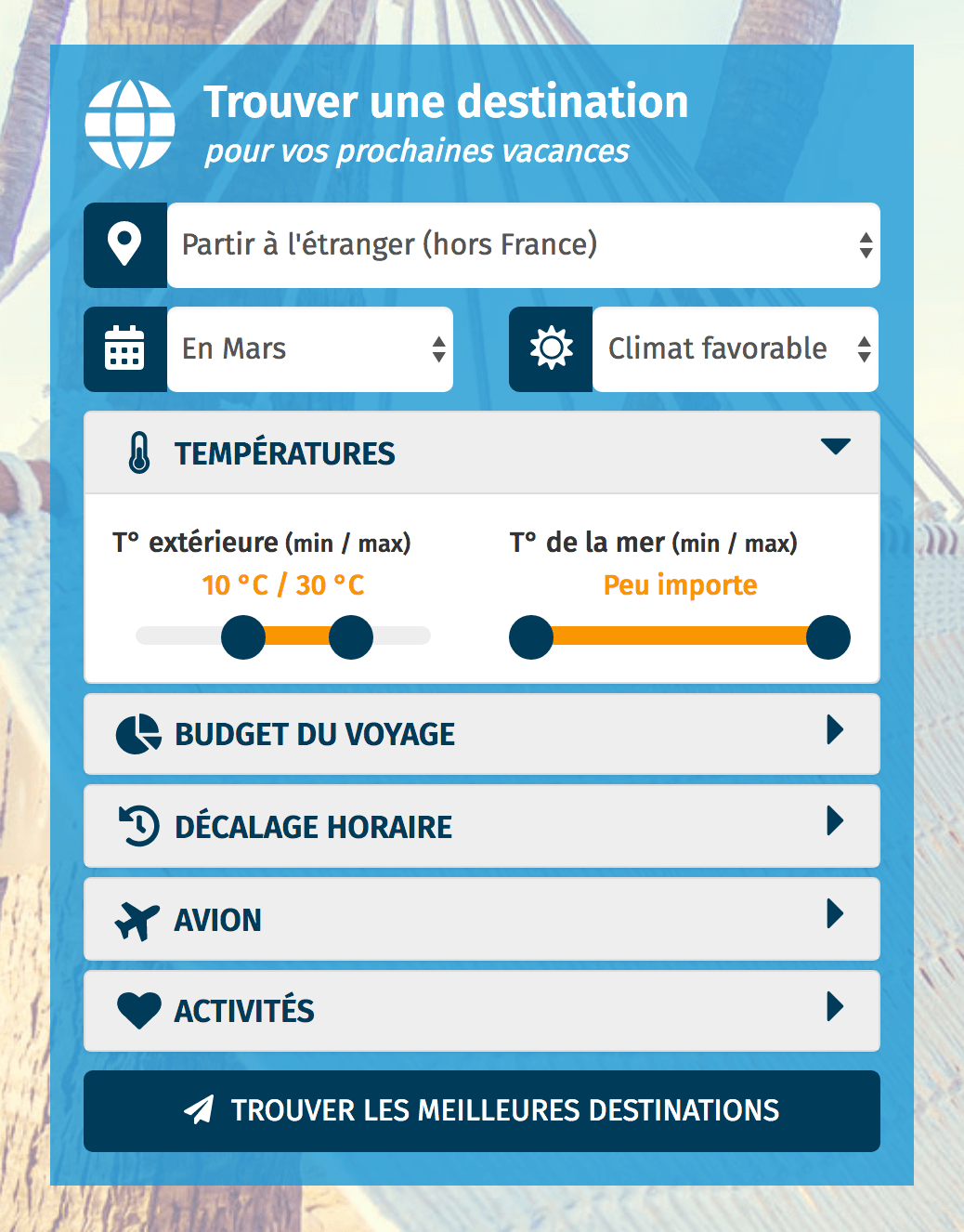The image size is (964, 1232).
Task: Tap 'Trouver les meilleures destinations' button
Action: coord(481,1110)
